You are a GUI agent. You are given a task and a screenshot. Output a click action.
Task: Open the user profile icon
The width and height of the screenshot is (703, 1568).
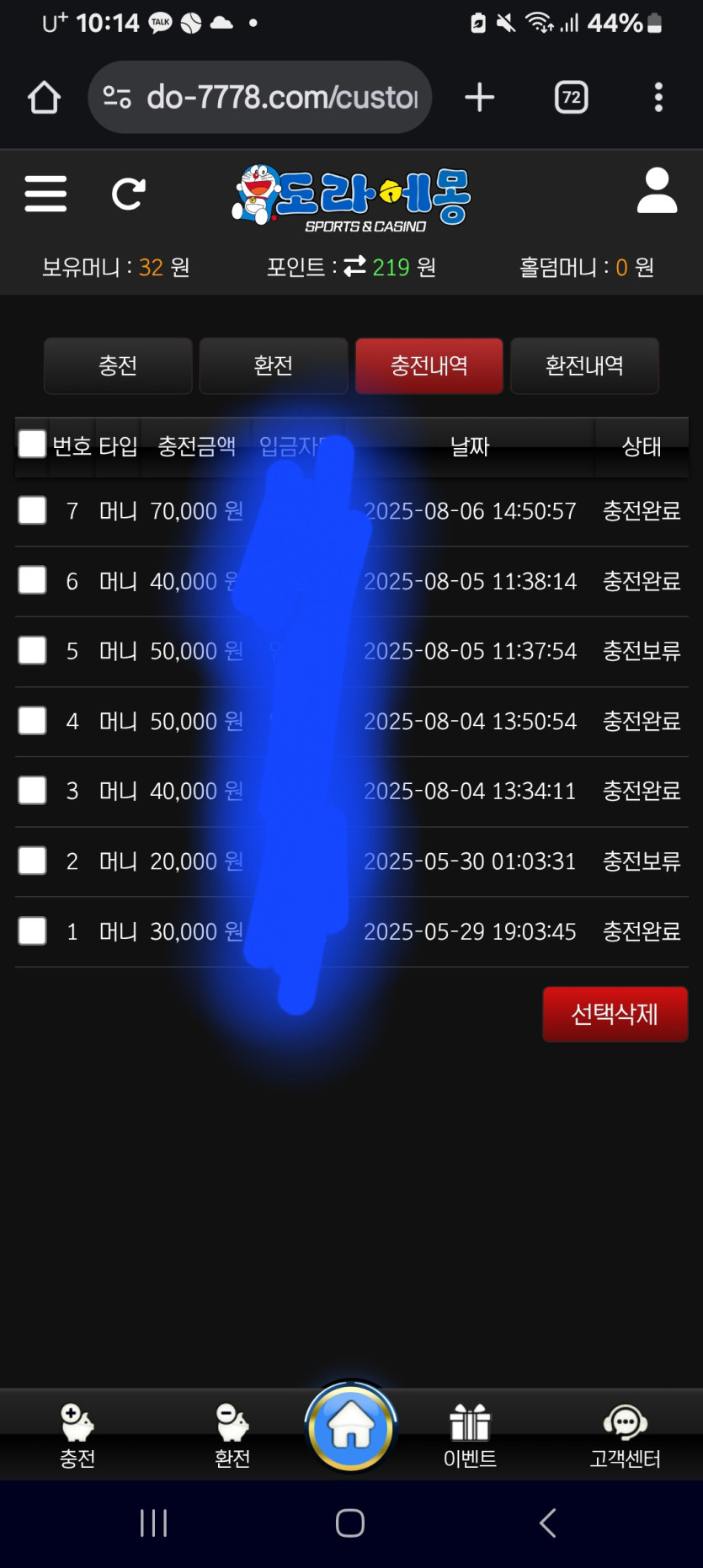click(x=657, y=190)
